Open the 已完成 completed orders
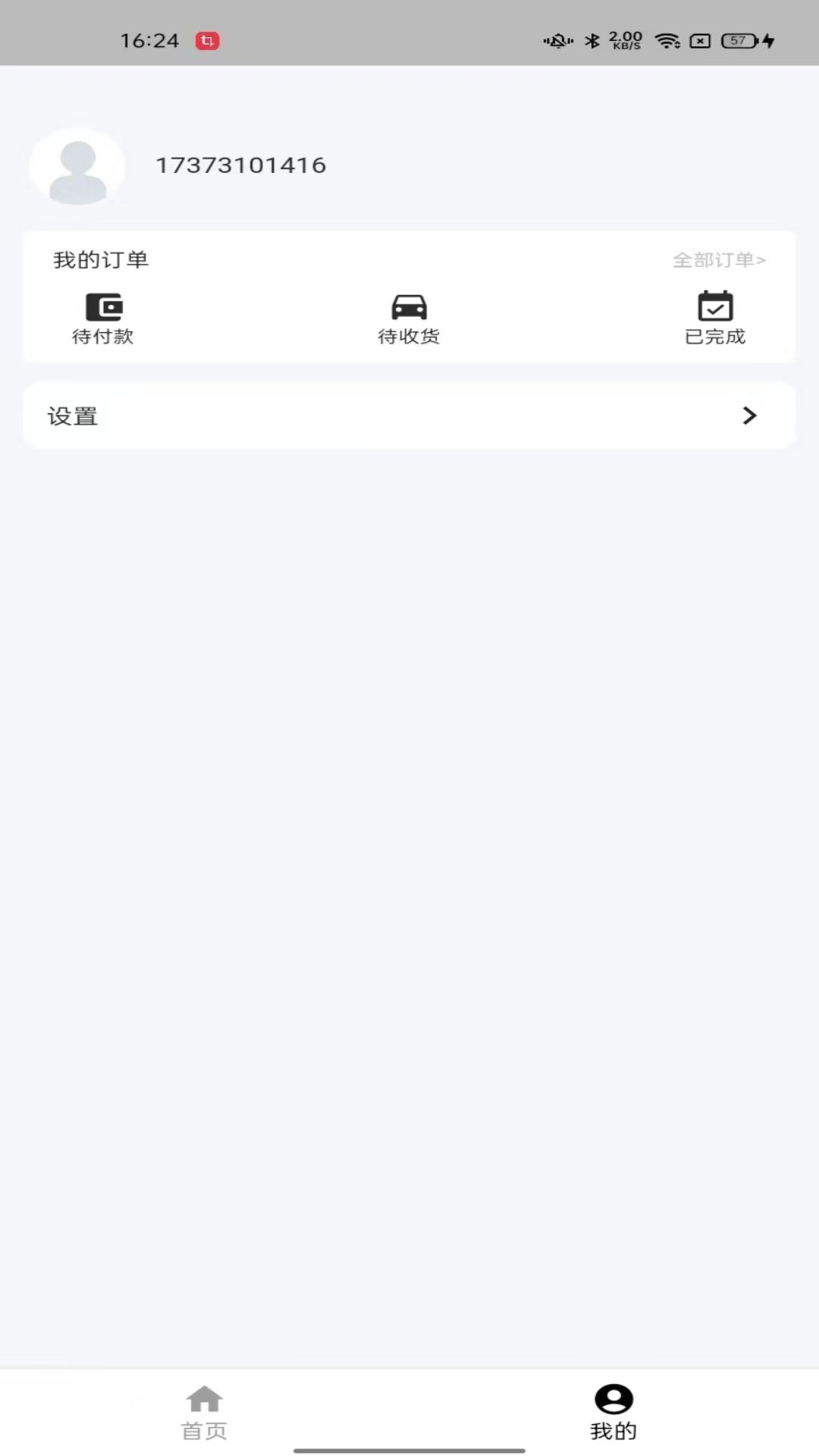Screen dimensions: 819x1456 tap(715, 319)
